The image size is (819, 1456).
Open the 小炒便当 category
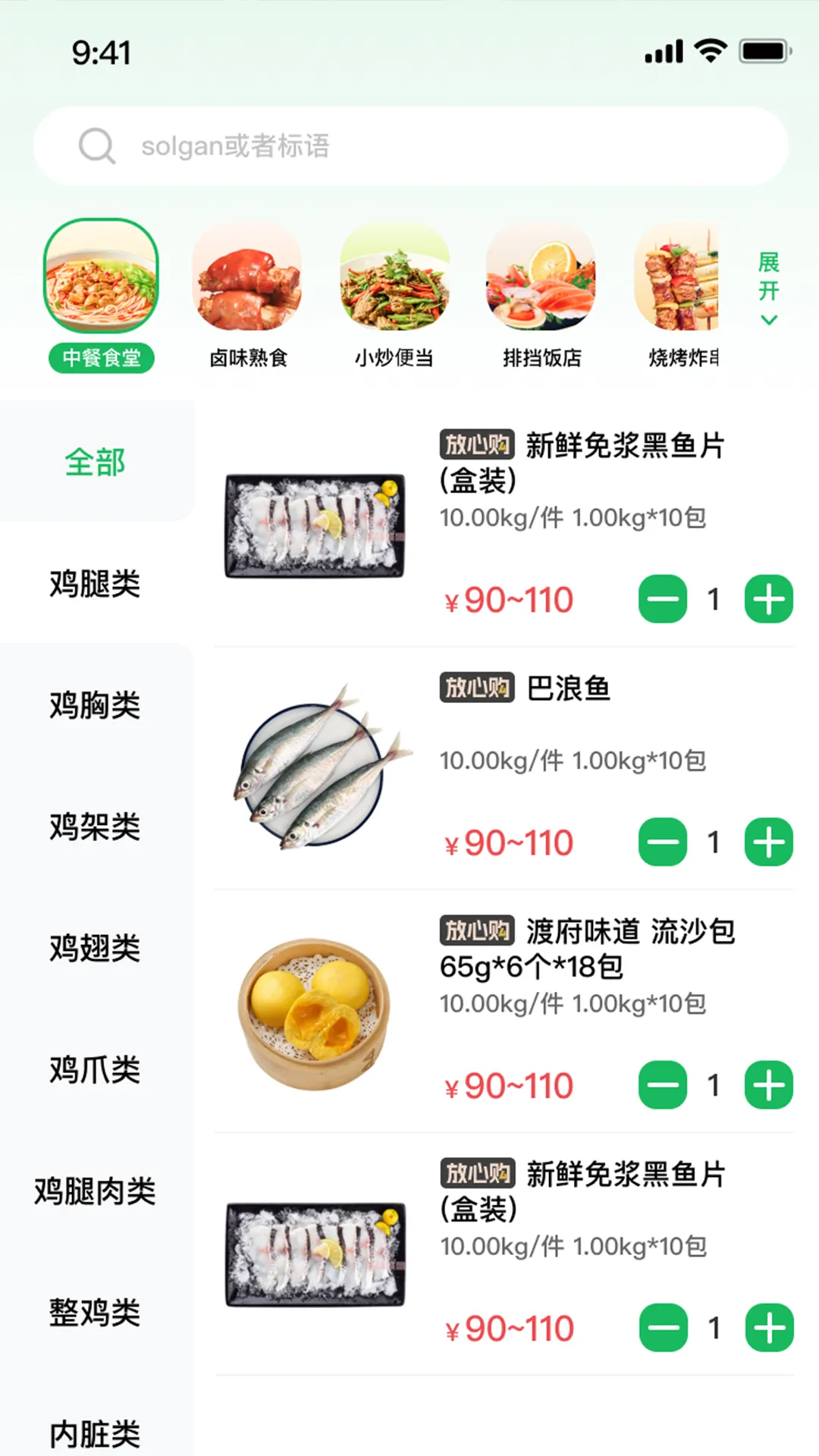394,296
